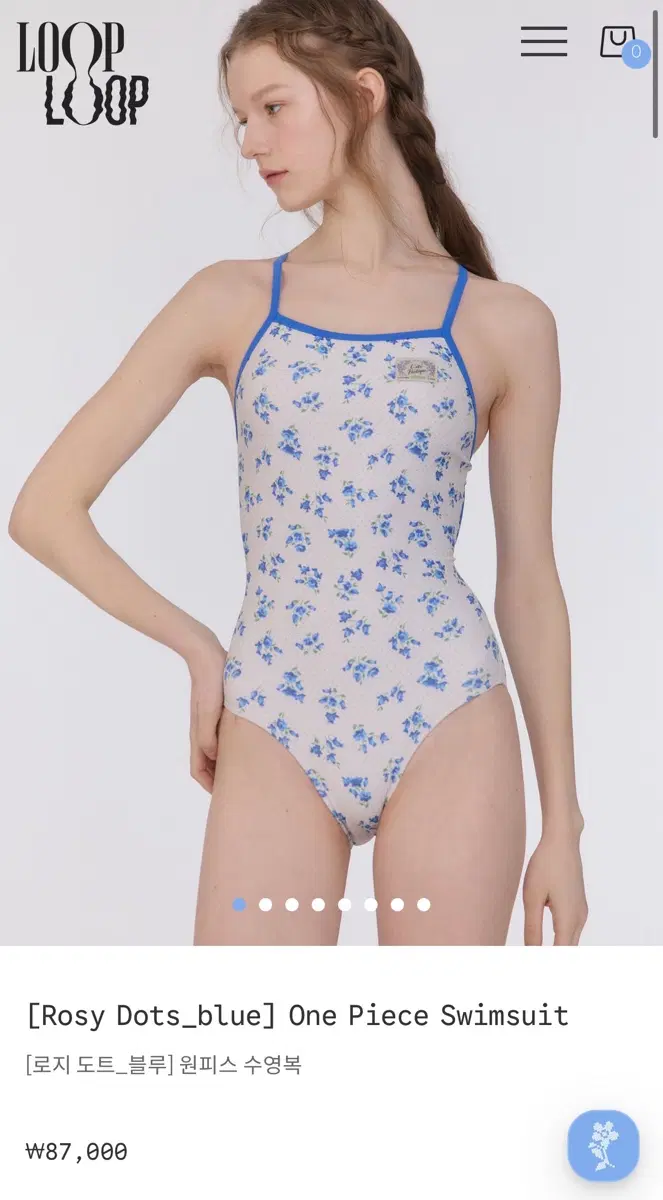
Task: Open the floating flower button
Action: coord(603,1146)
